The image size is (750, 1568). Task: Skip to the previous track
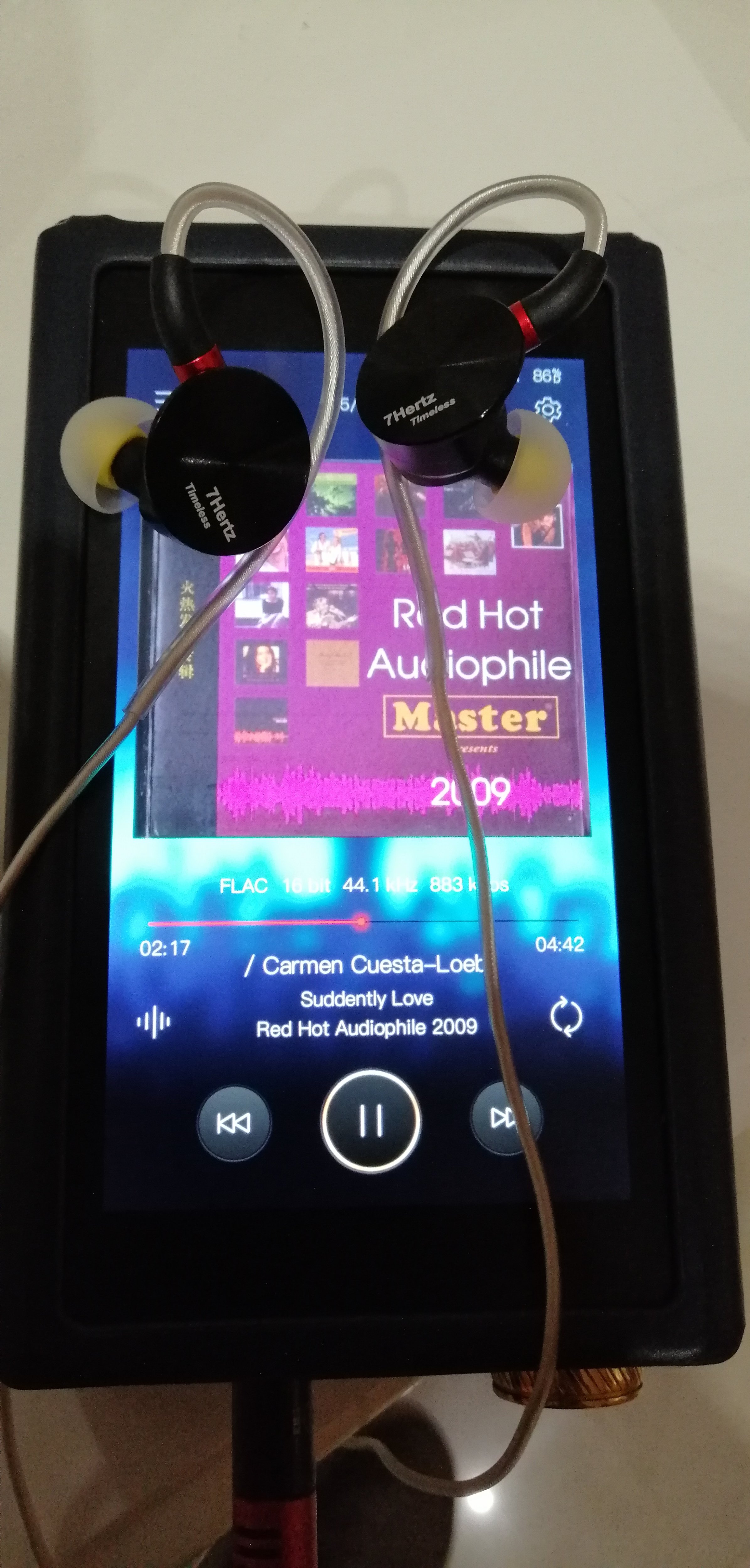(x=234, y=1122)
